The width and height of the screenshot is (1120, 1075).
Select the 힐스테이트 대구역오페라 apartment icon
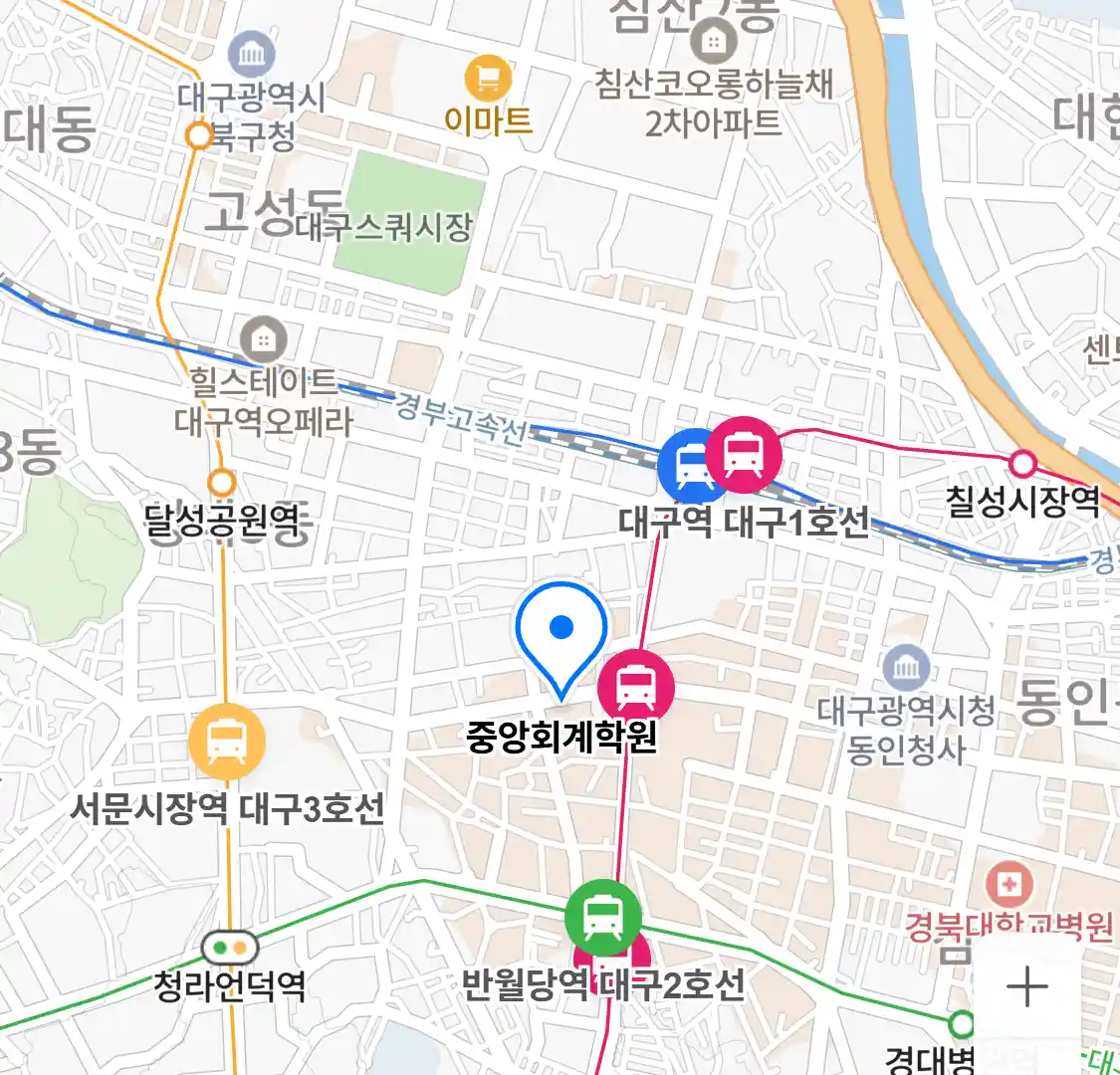point(263,340)
